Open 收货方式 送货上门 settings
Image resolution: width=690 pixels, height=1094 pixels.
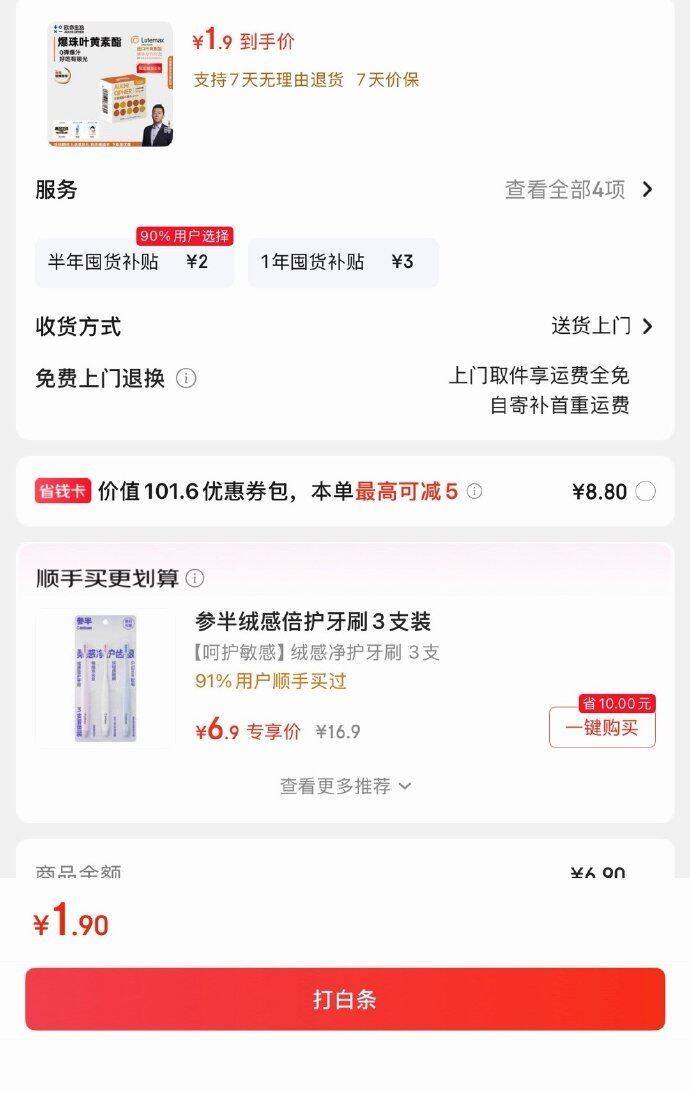tap(600, 326)
